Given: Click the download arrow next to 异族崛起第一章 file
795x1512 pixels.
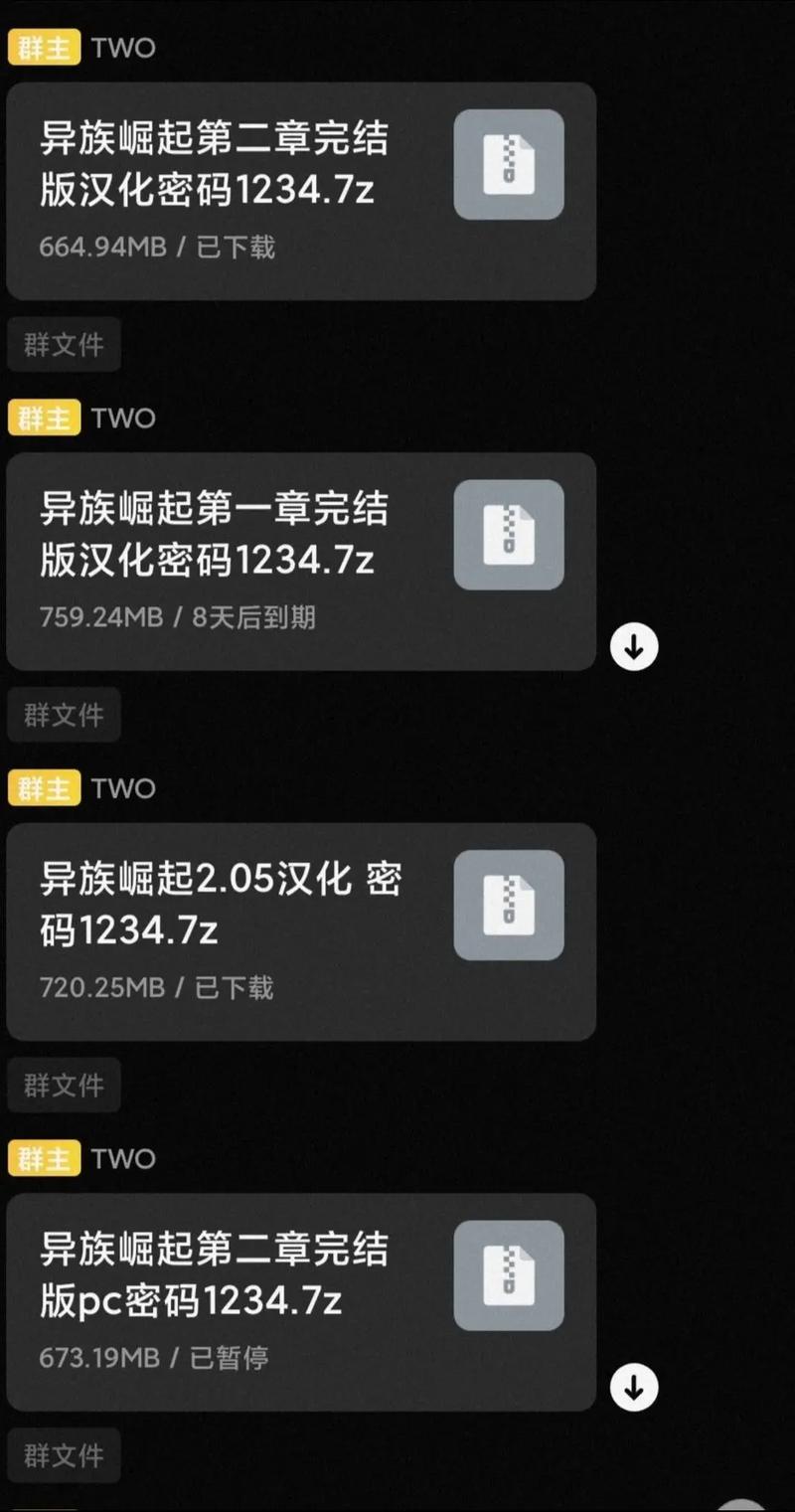Looking at the screenshot, I should (633, 646).
